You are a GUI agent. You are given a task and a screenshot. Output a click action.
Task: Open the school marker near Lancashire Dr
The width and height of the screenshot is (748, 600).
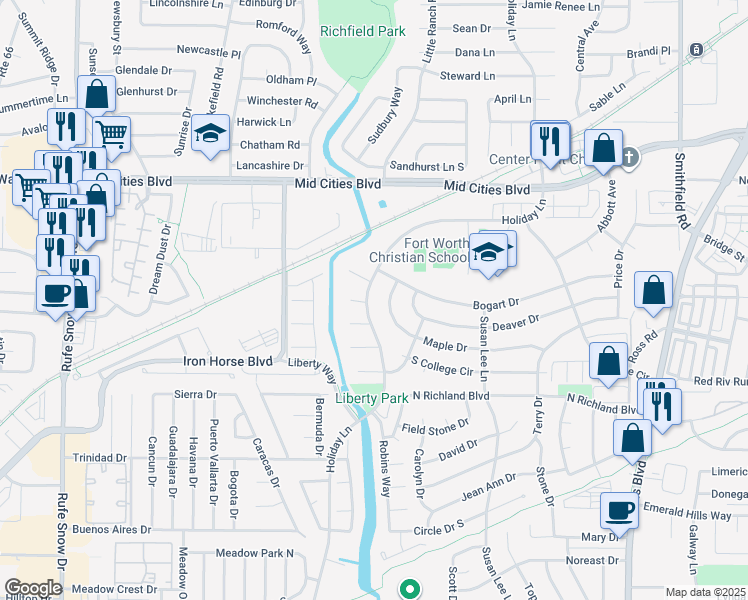coord(210,135)
